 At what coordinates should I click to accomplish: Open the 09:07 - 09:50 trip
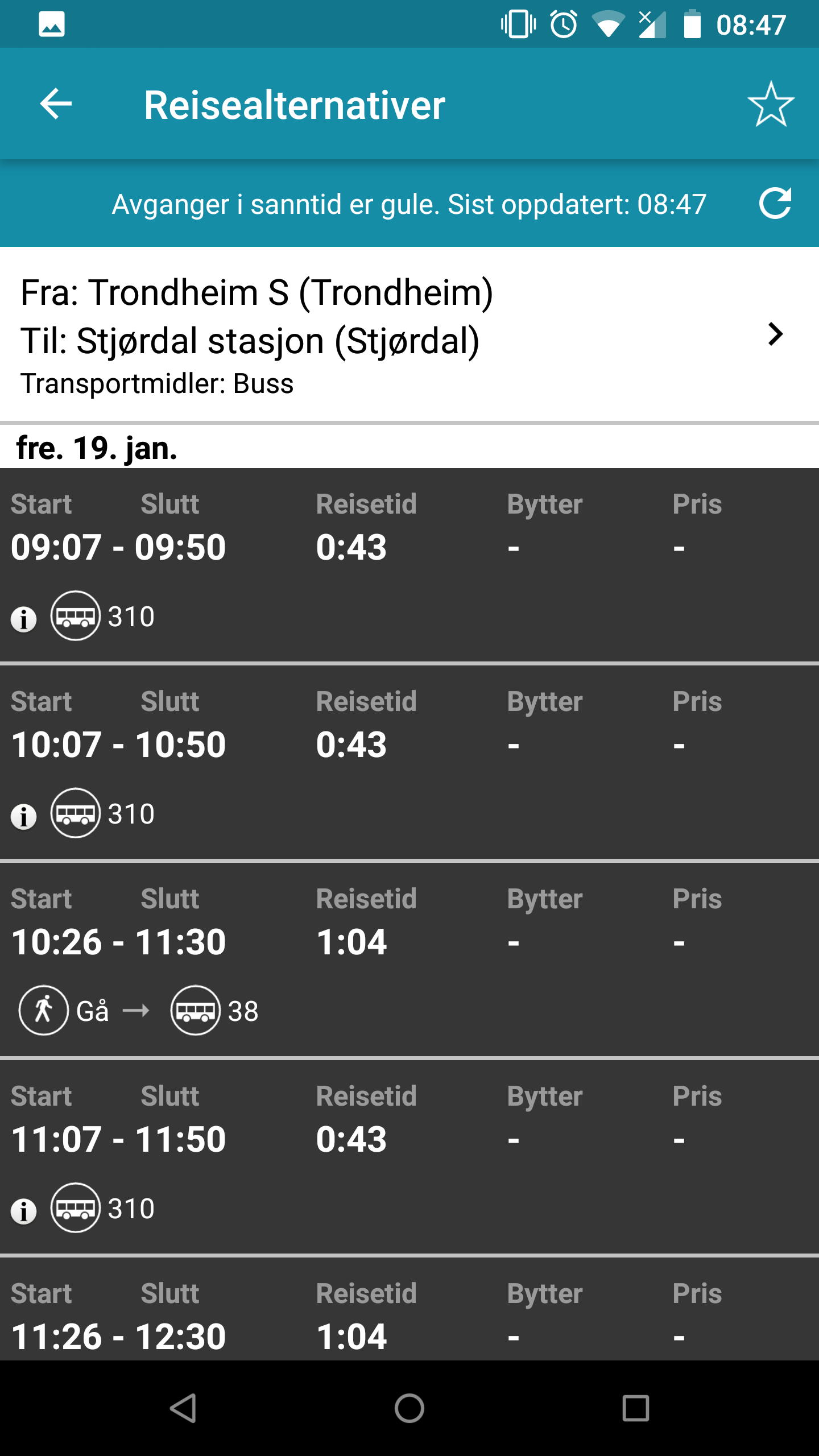[x=409, y=565]
